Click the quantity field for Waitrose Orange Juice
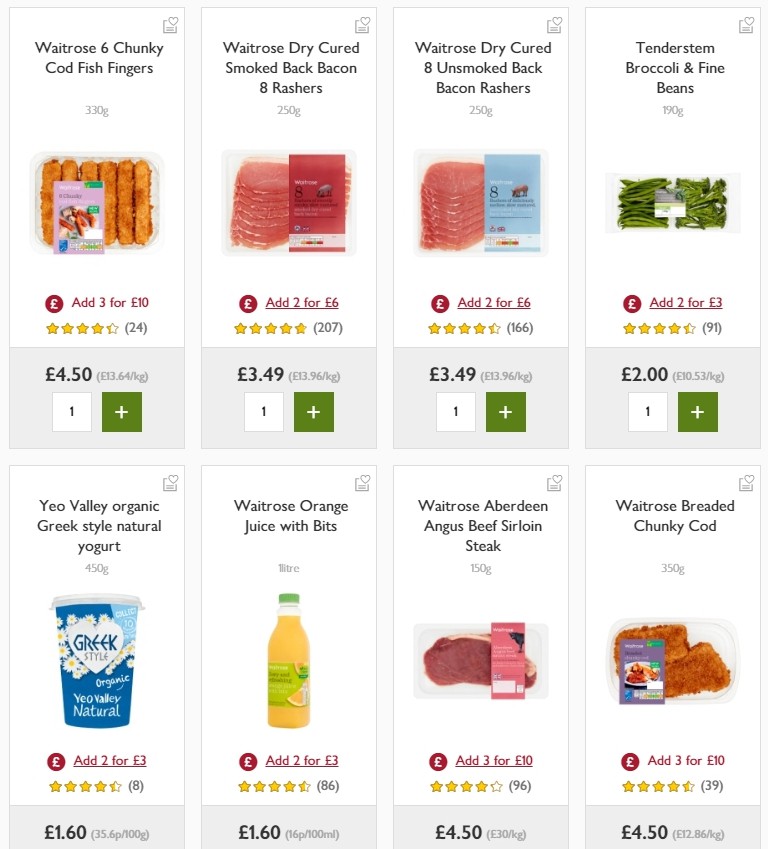Viewport: 768px width, 849px height. (x=264, y=843)
